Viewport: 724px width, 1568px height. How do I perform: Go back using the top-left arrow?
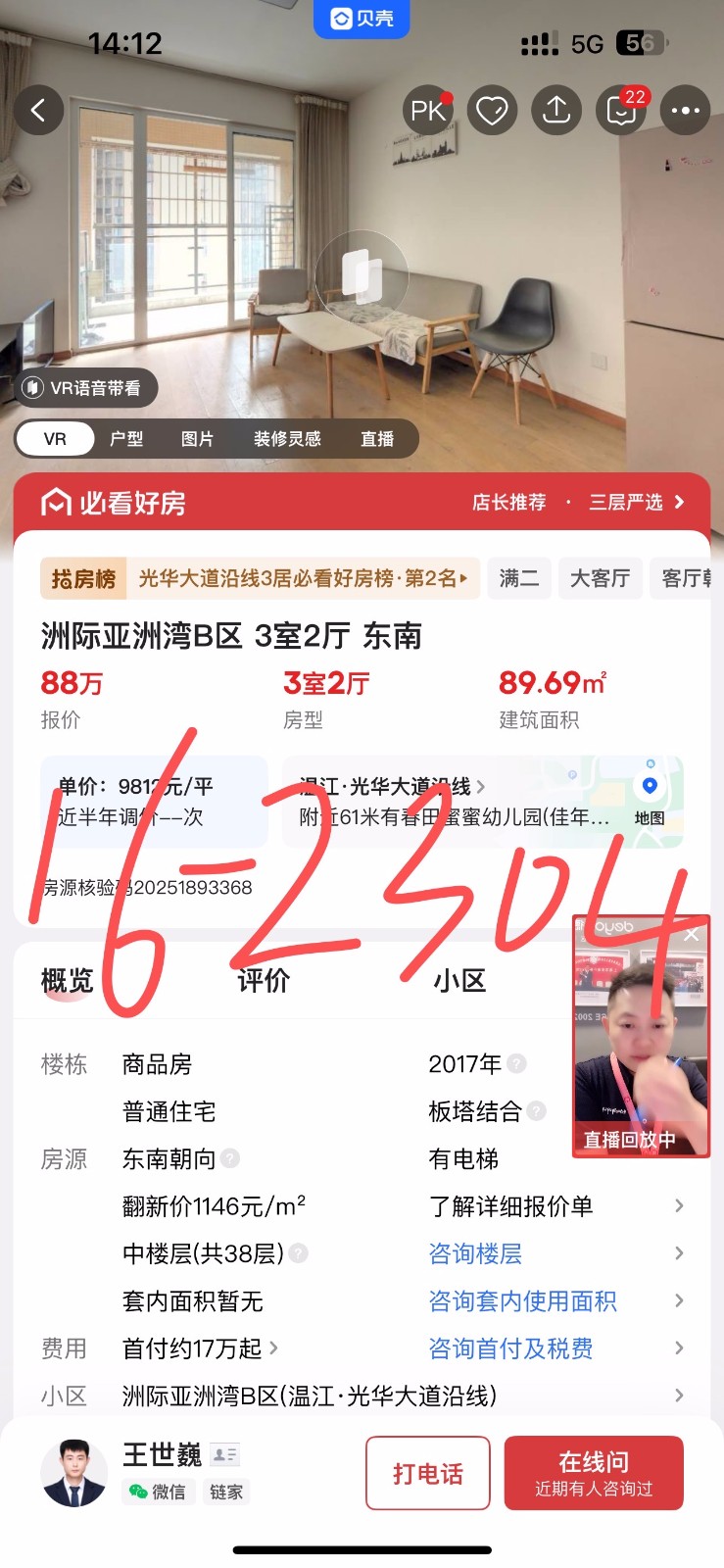click(x=38, y=110)
